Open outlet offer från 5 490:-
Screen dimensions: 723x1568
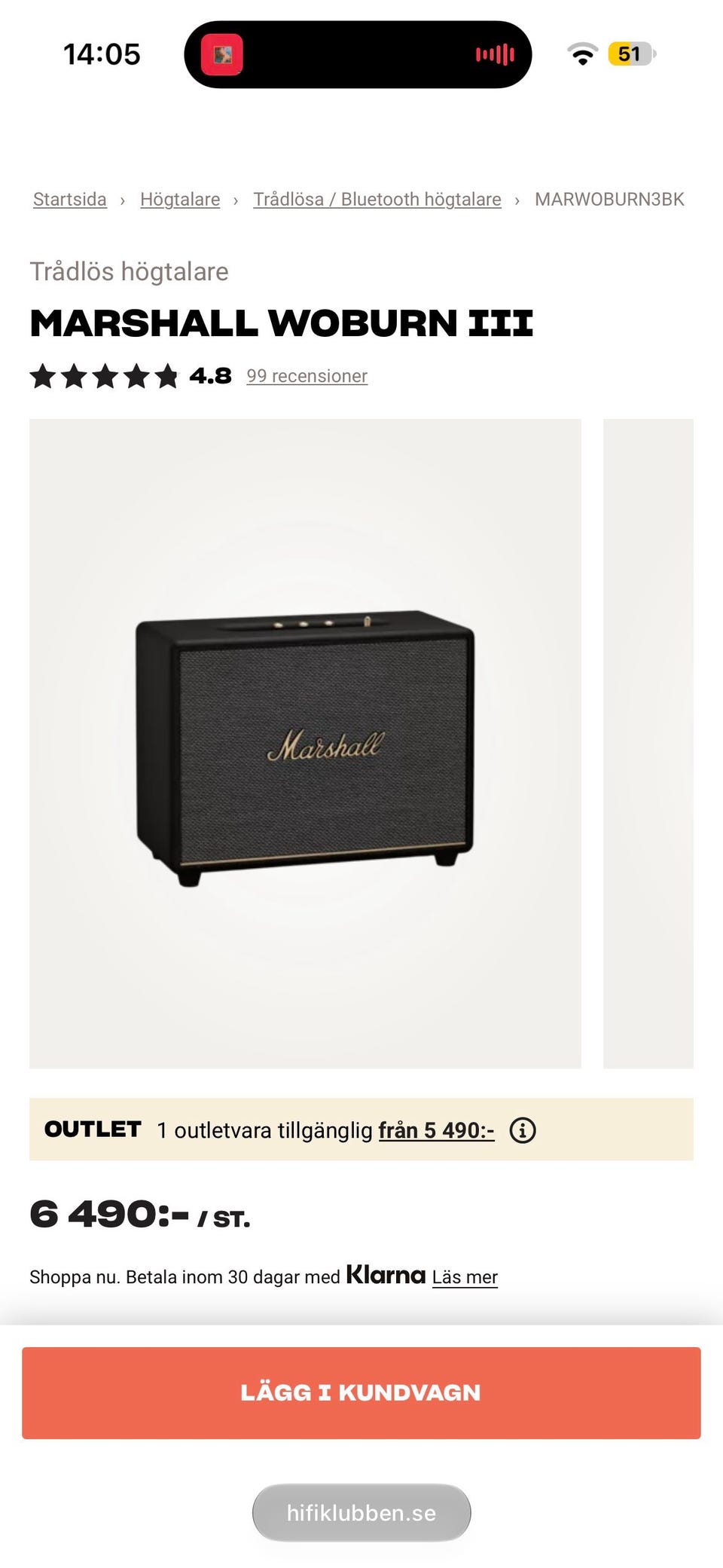436,1130
